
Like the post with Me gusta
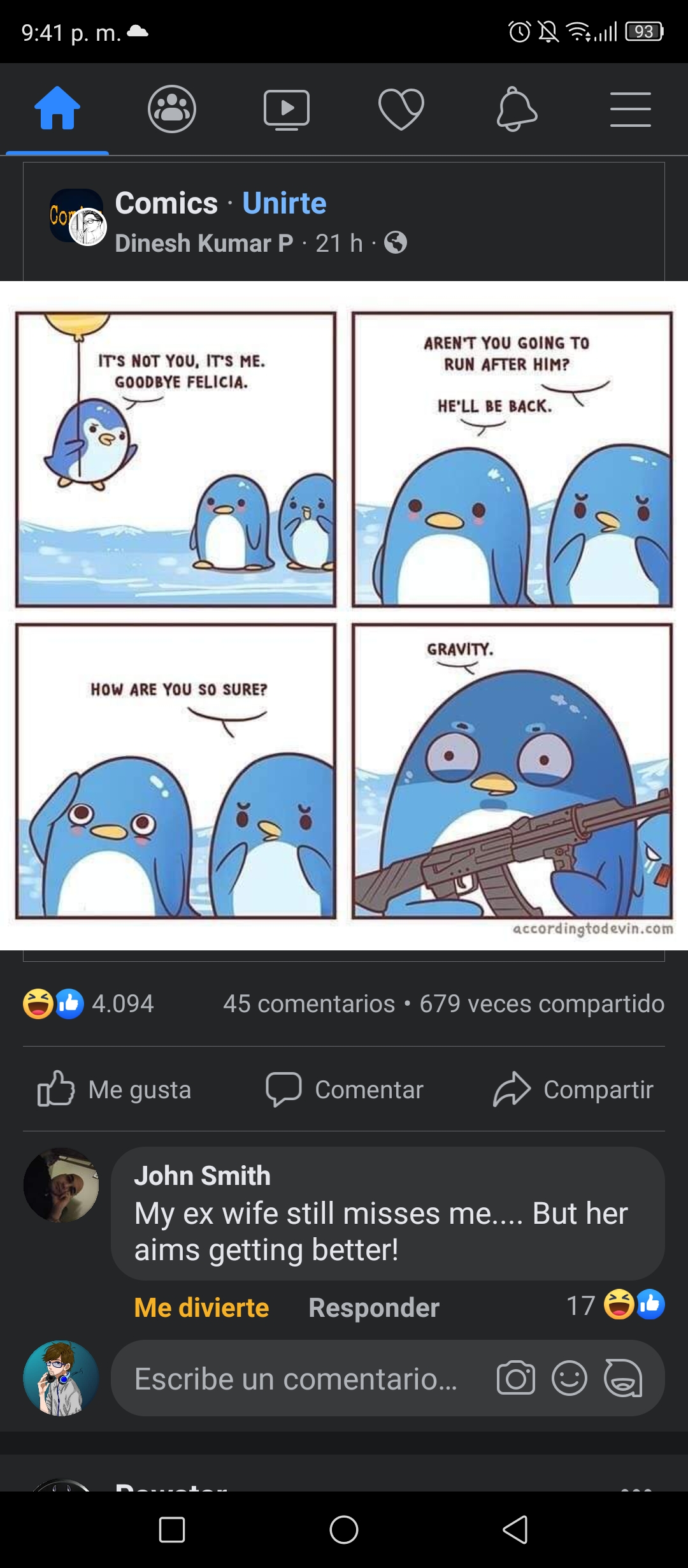coord(115,1089)
